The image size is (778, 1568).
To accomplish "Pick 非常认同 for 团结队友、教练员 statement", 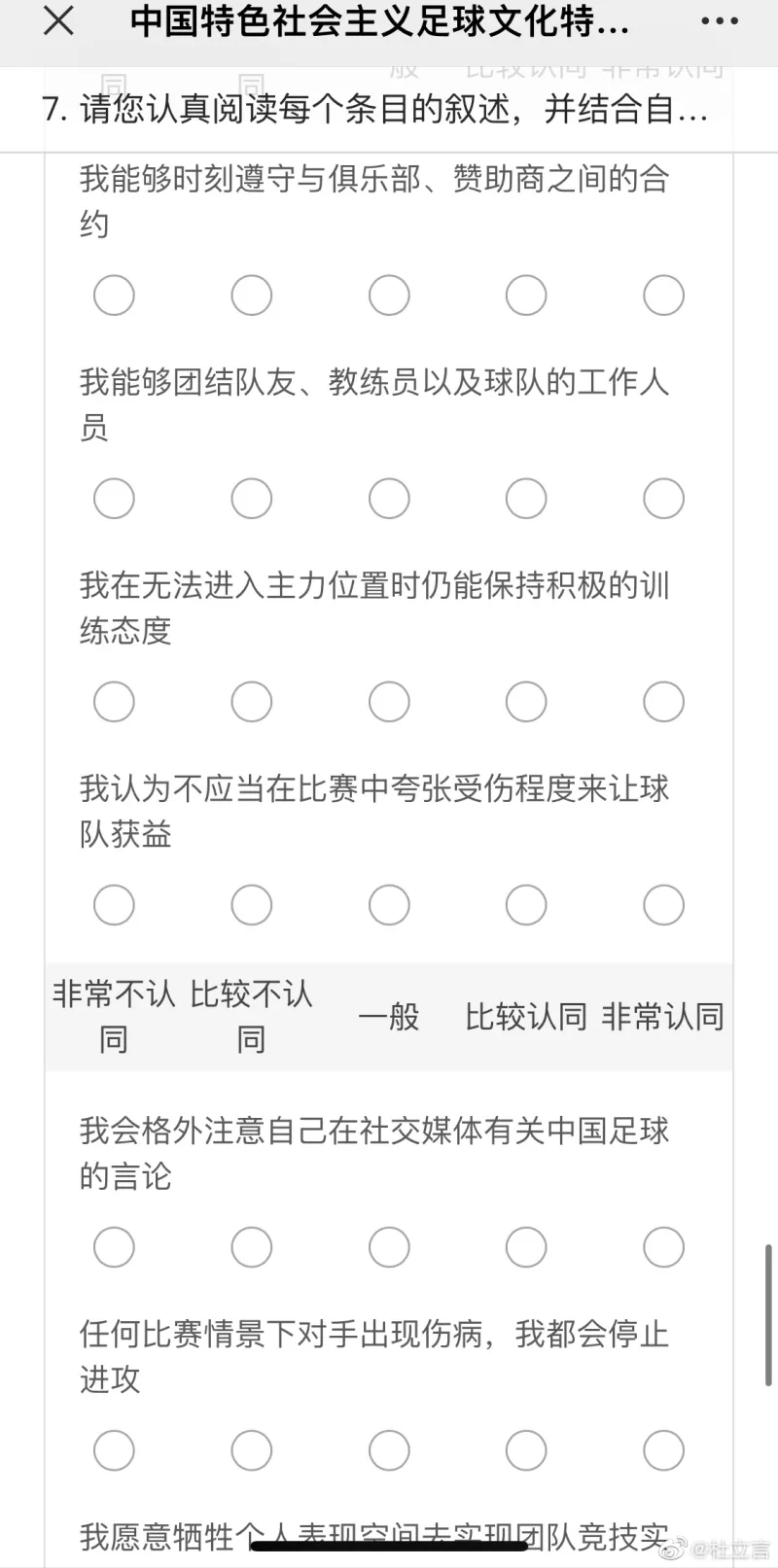I will point(663,499).
